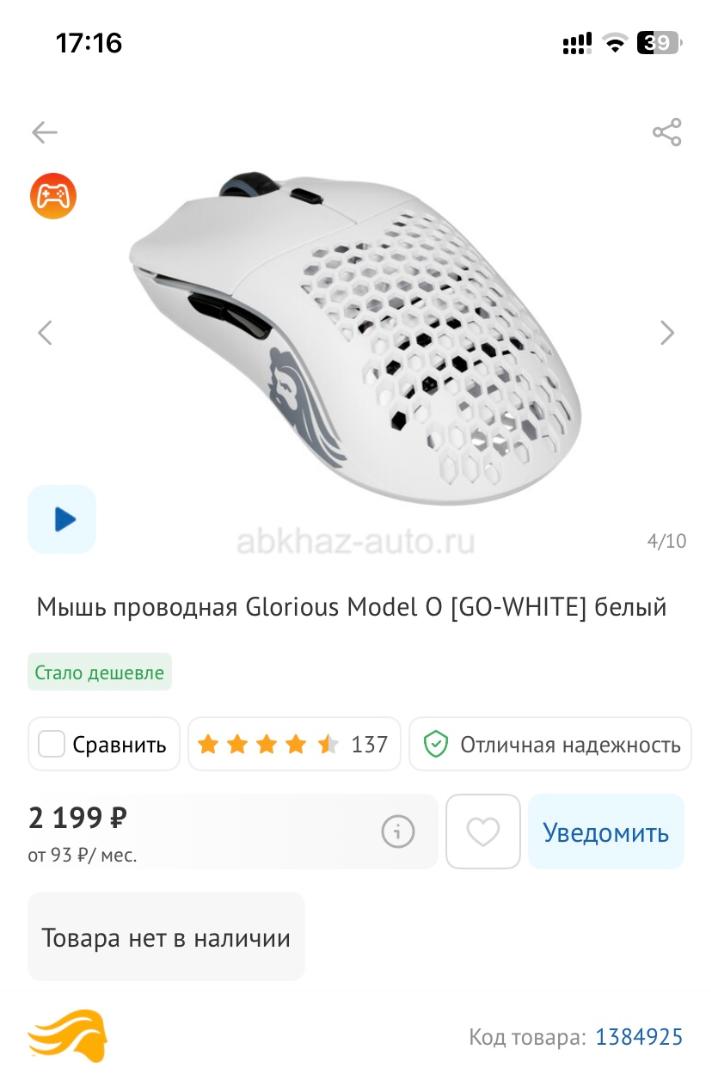This screenshot has height=1080, width=711.
Task: Open the 137 ratings reviews
Action: (294, 744)
